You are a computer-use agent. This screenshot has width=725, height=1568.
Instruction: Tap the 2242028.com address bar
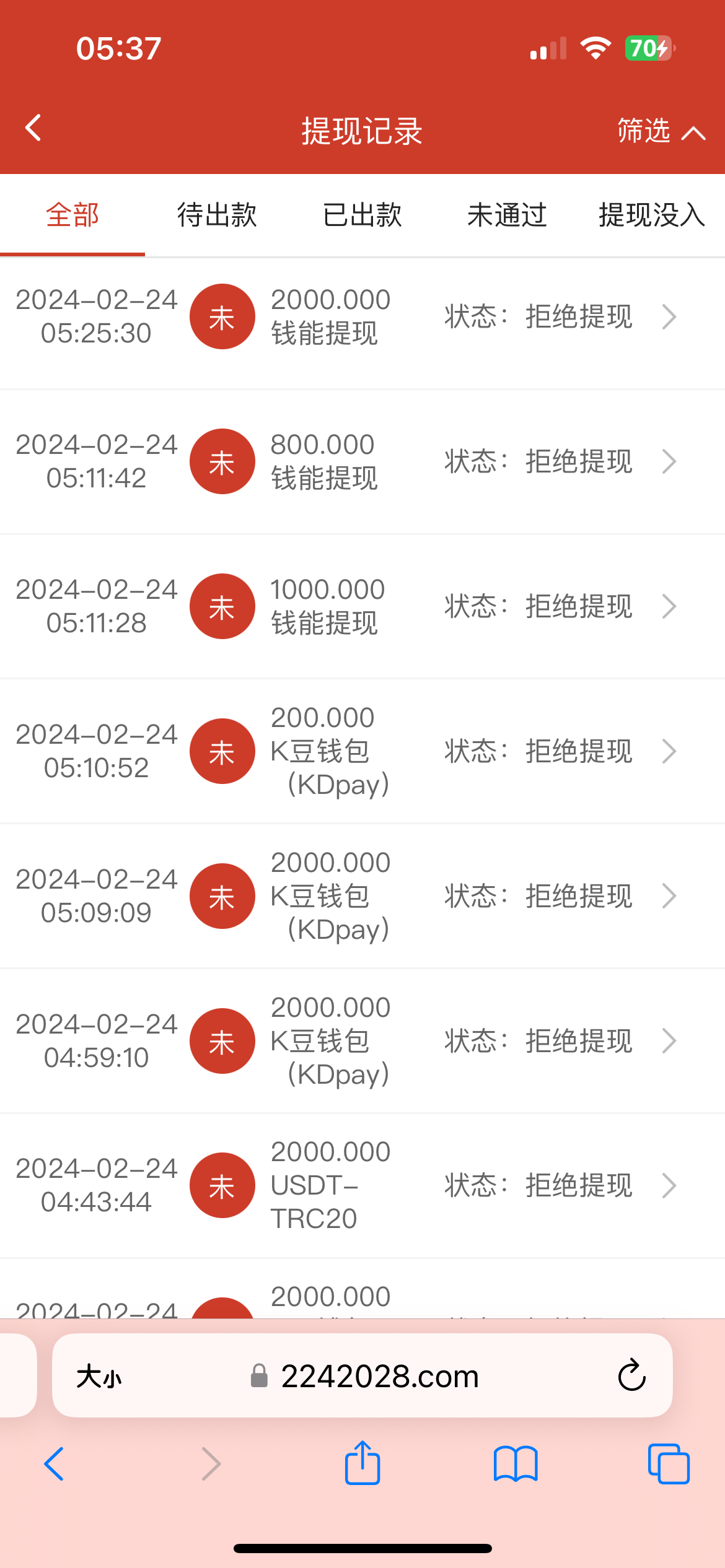point(380,1376)
